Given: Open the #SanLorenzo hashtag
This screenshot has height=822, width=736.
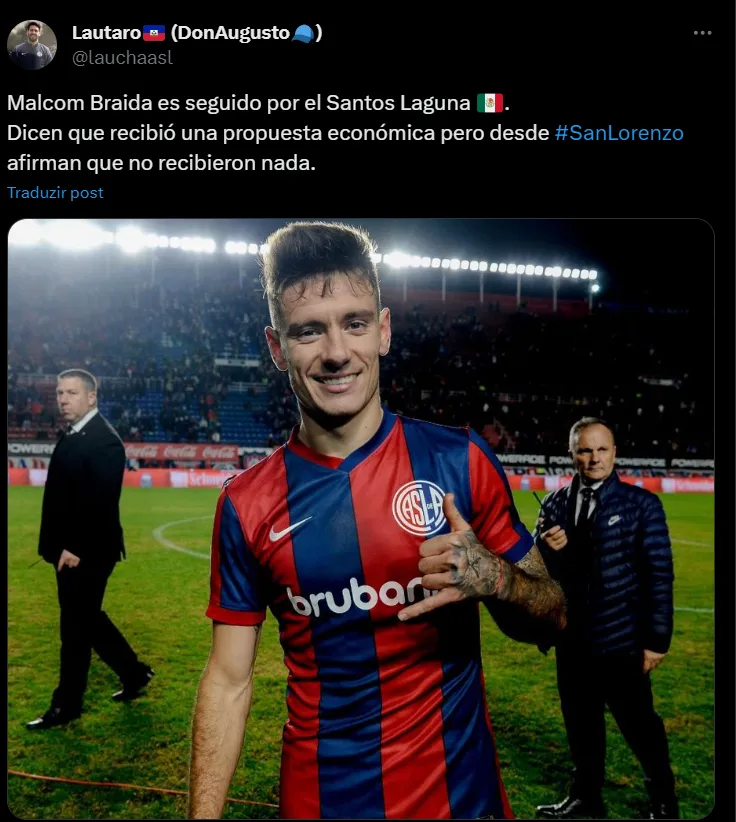Looking at the screenshot, I should pos(619,133).
